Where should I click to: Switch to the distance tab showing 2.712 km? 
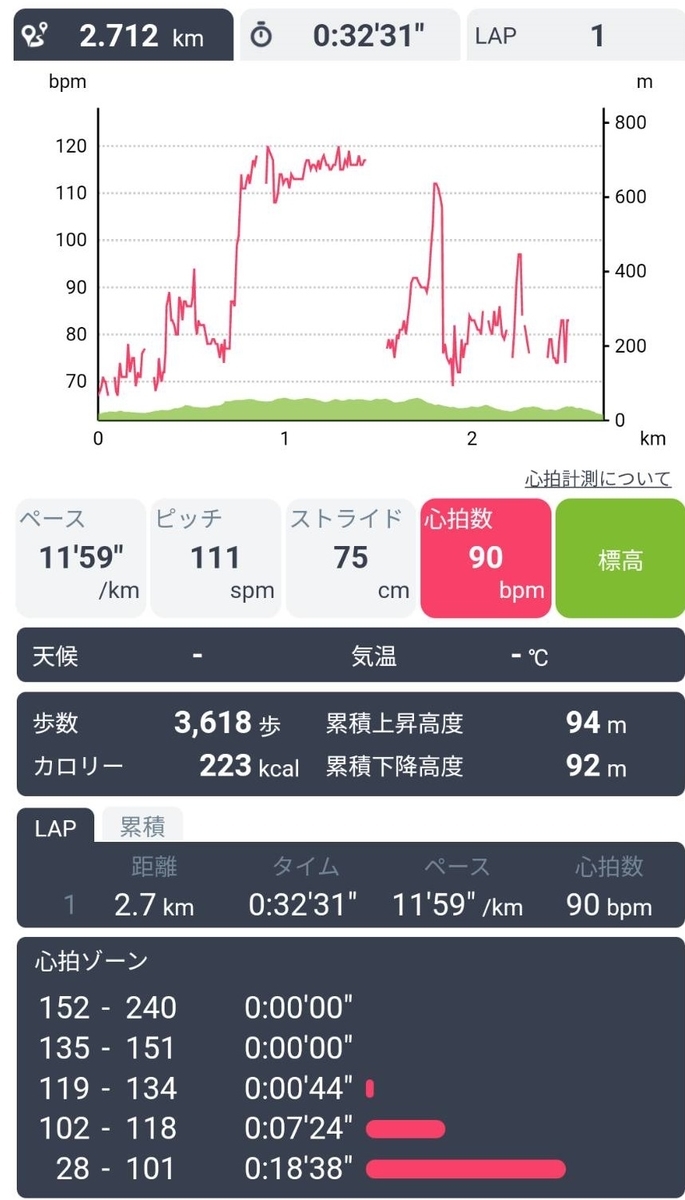coord(123,36)
